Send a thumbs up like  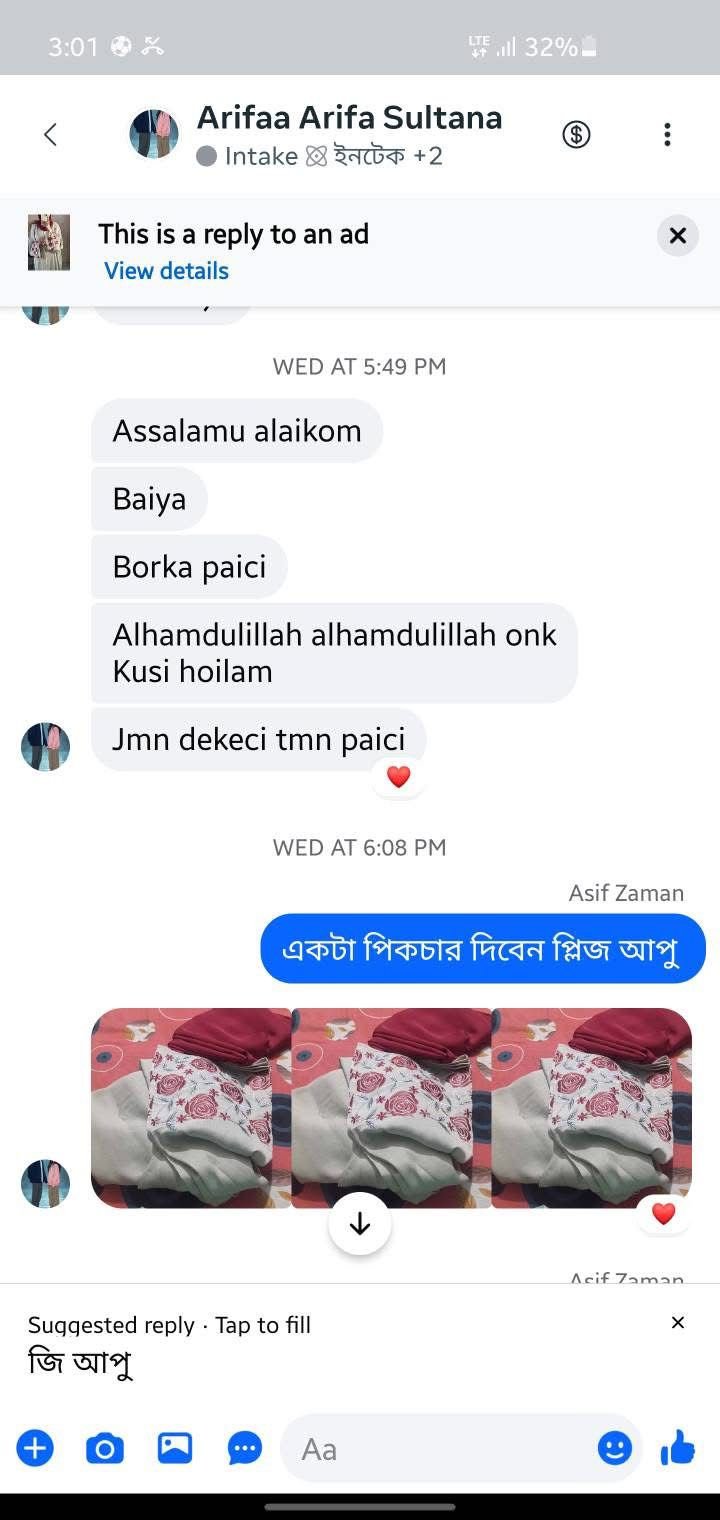coord(678,1447)
